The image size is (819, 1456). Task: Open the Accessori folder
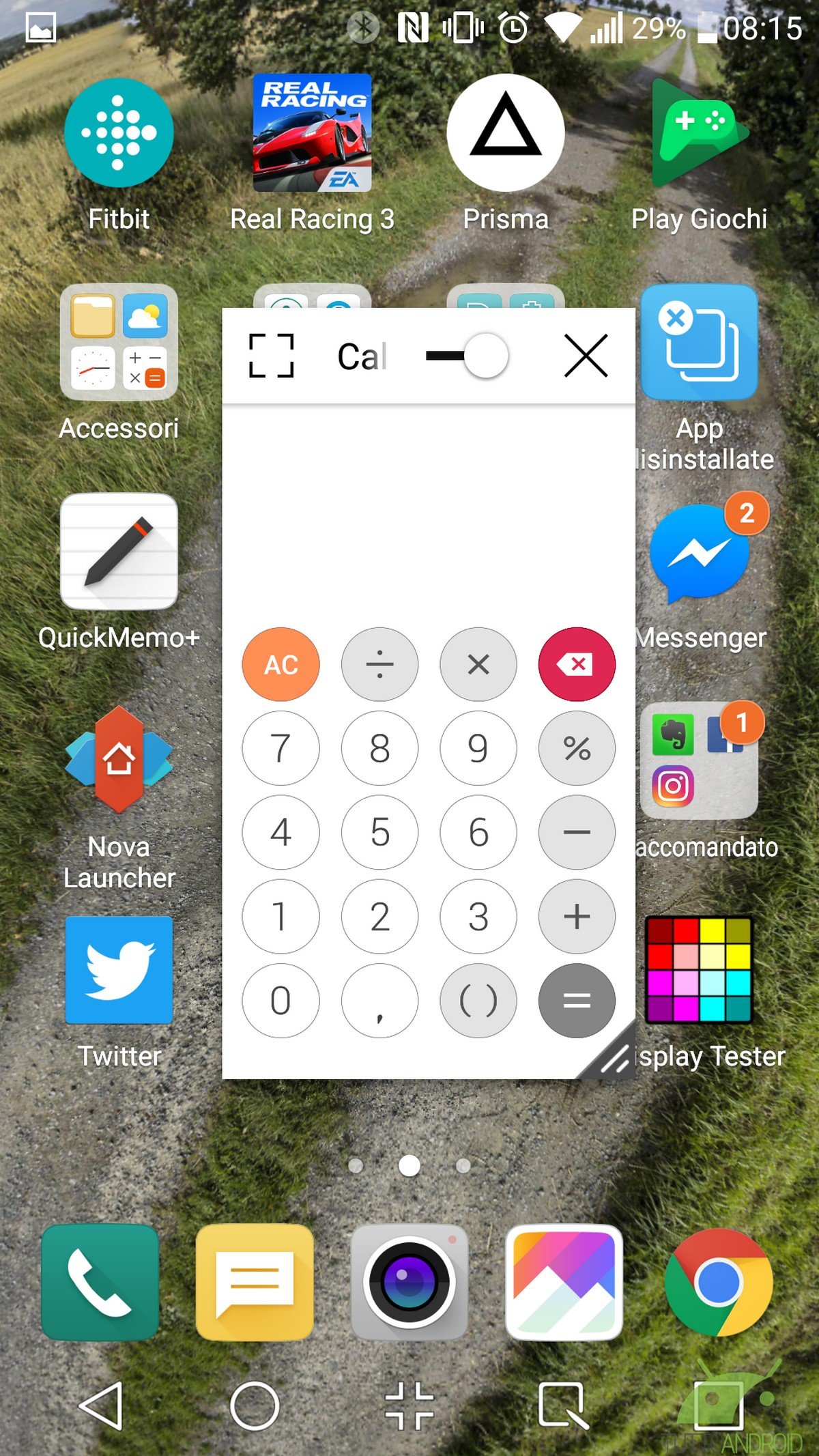119,362
